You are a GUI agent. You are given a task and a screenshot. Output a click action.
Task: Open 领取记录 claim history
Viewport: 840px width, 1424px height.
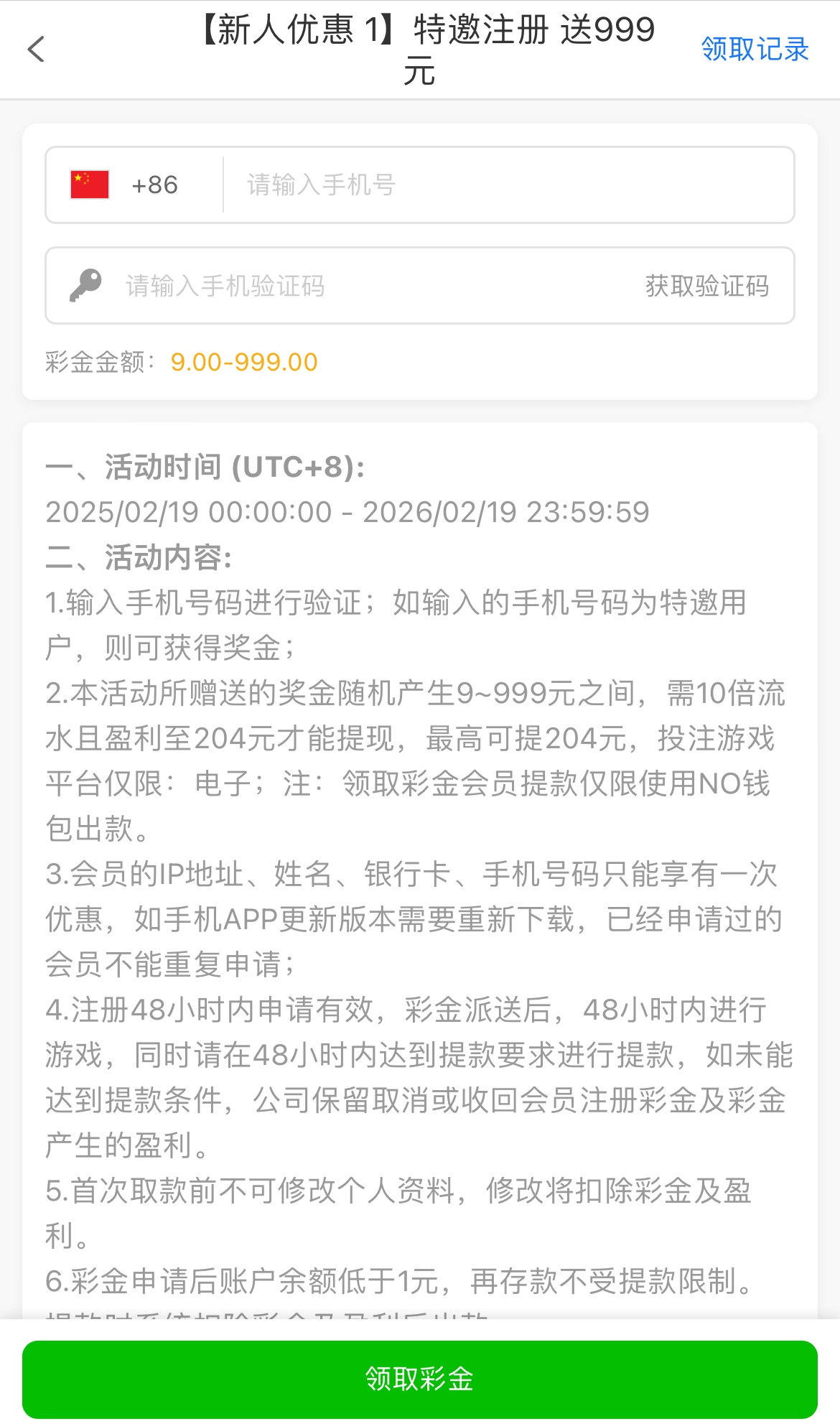755,50
